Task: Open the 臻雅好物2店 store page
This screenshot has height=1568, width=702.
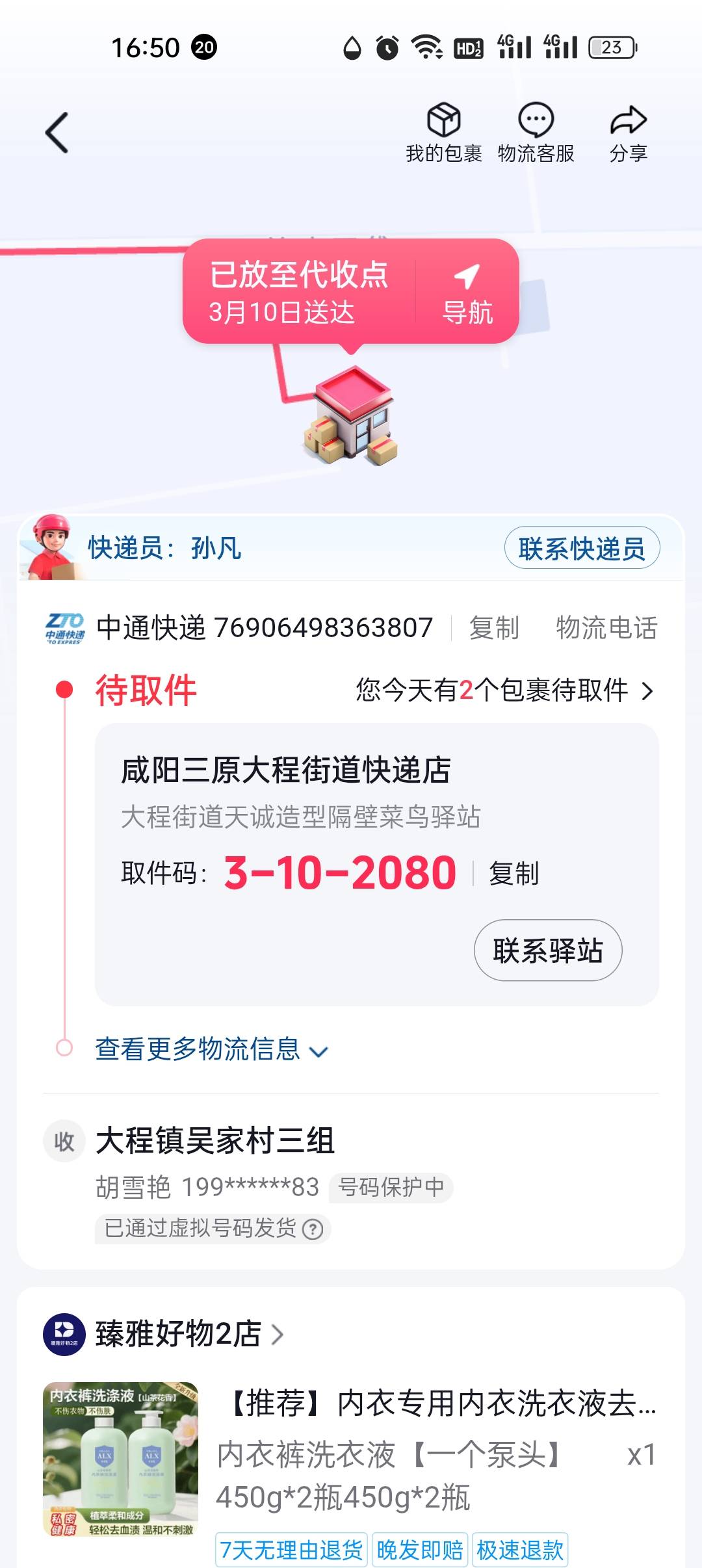Action: 179,1334
